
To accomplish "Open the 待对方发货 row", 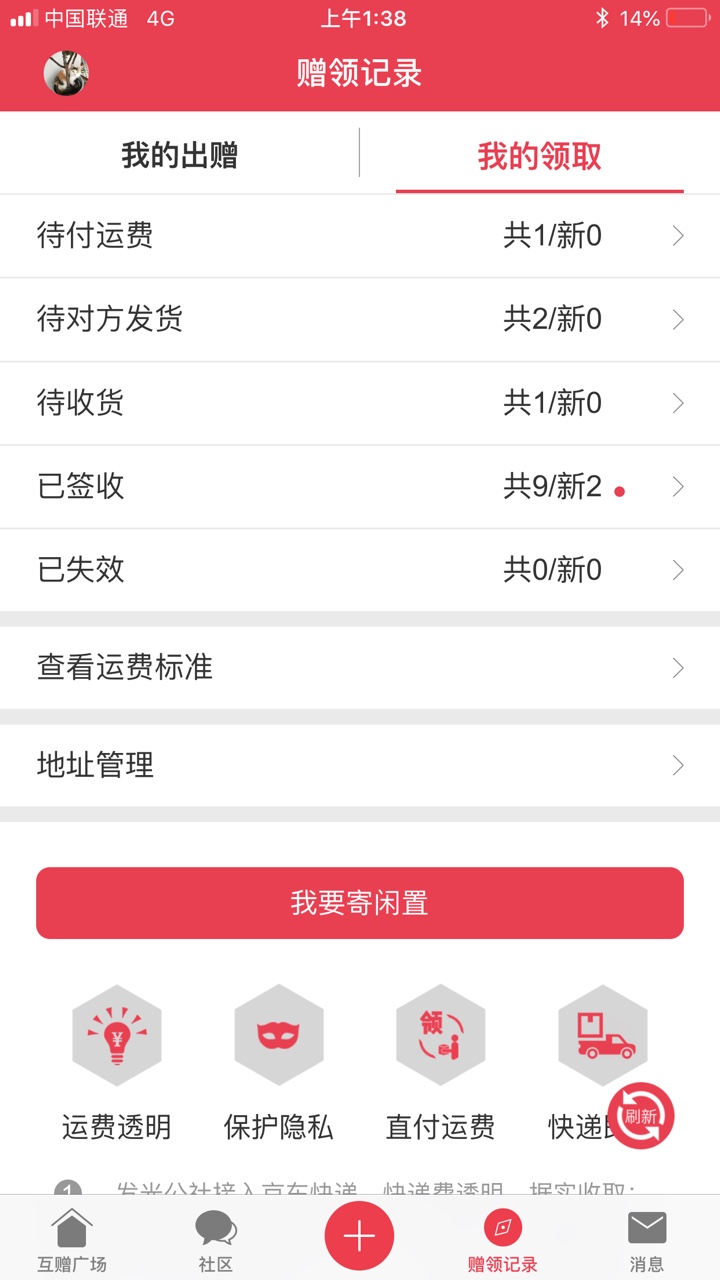I will pos(360,320).
